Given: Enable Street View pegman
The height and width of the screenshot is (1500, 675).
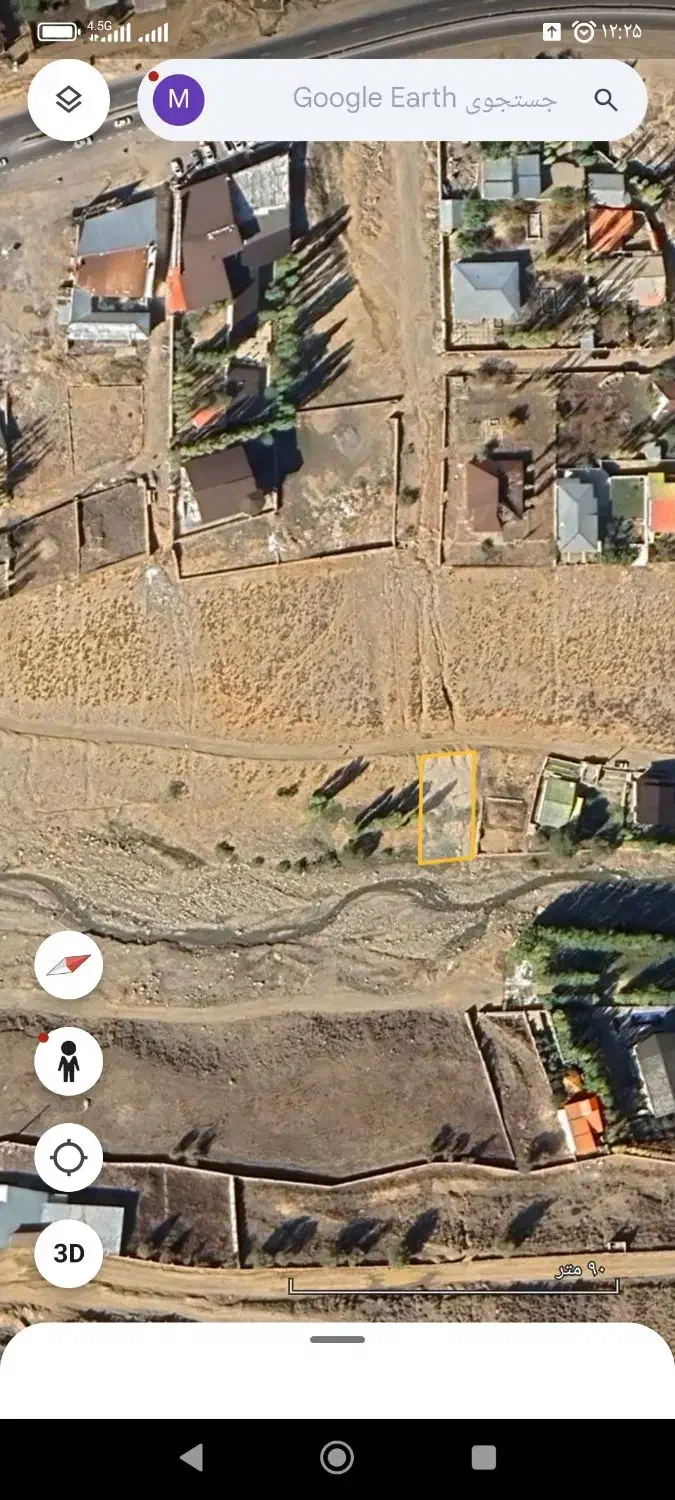Looking at the screenshot, I should point(68,1061).
